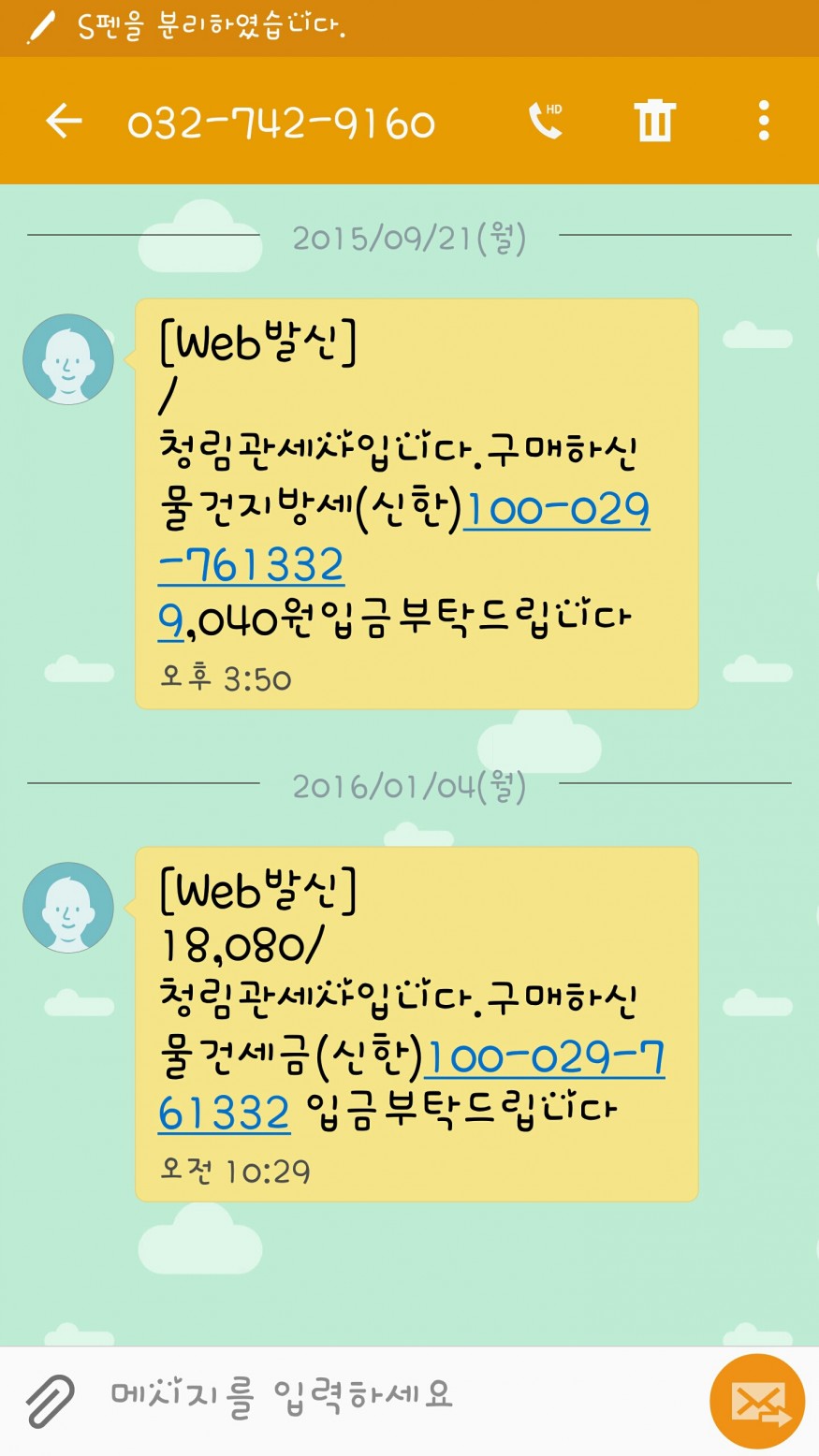This screenshot has height=1456, width=819.
Task: Open the overflow menu
Action: click(x=764, y=122)
